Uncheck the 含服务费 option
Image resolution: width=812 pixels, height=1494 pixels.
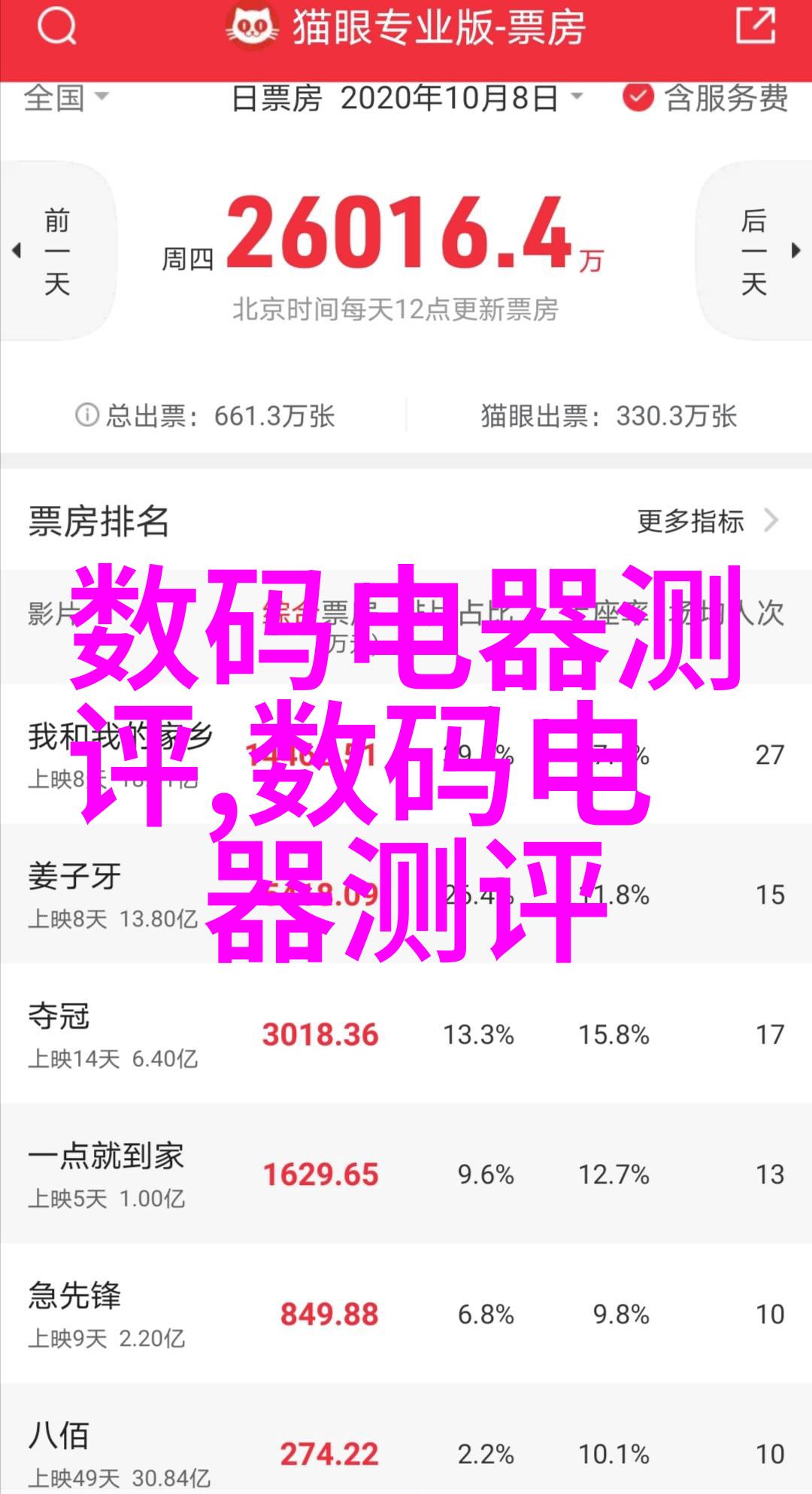click(638, 98)
